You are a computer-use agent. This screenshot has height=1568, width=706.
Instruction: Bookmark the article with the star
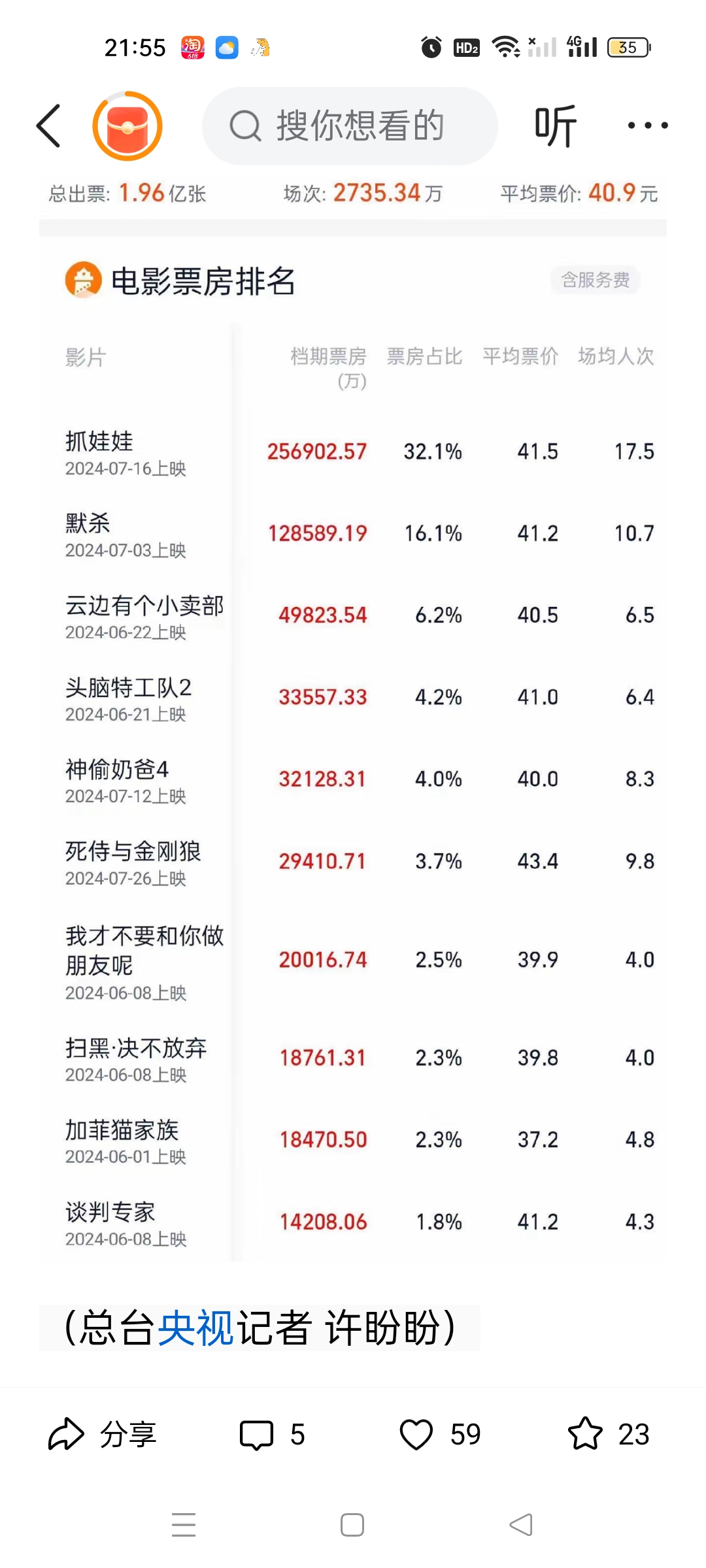pos(609,1435)
